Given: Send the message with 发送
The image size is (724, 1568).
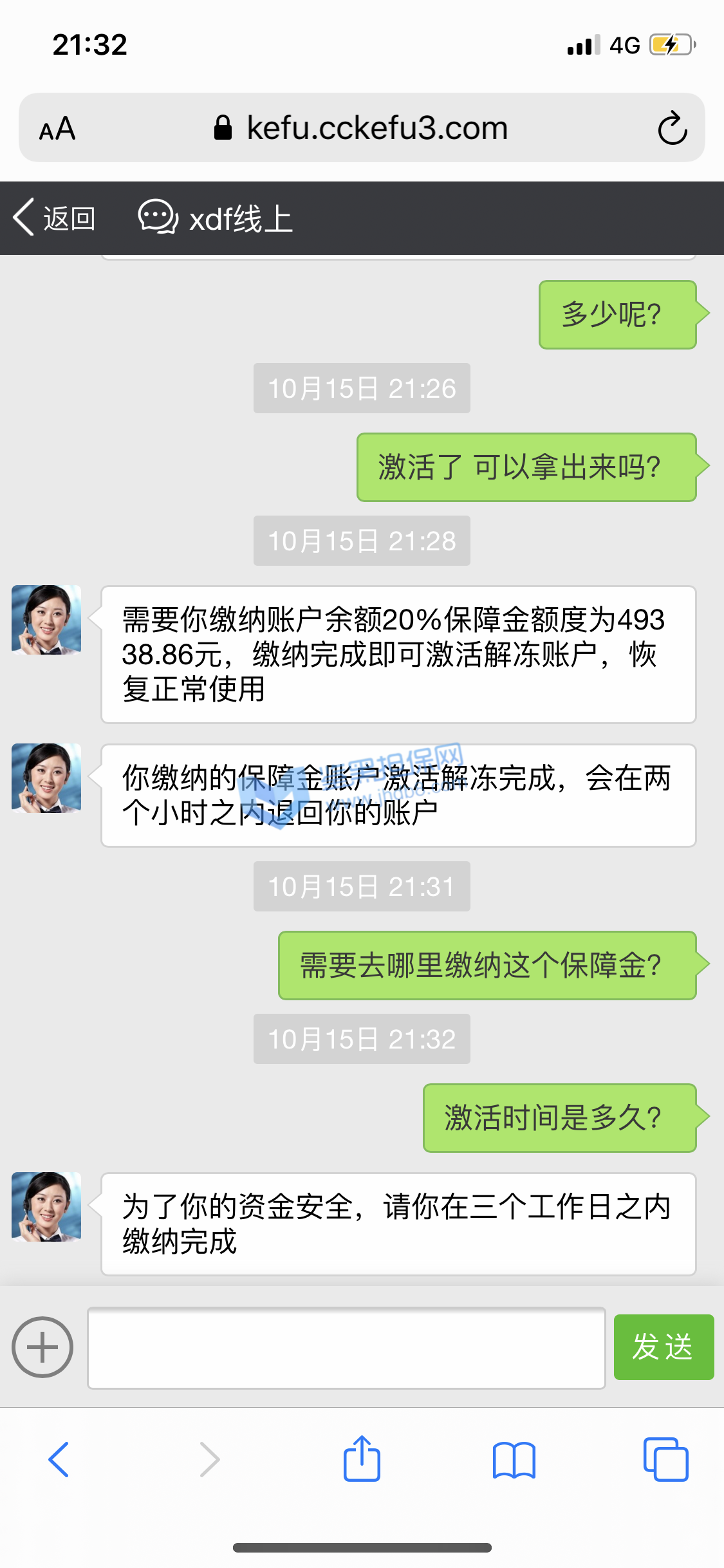Looking at the screenshot, I should point(664,1347).
